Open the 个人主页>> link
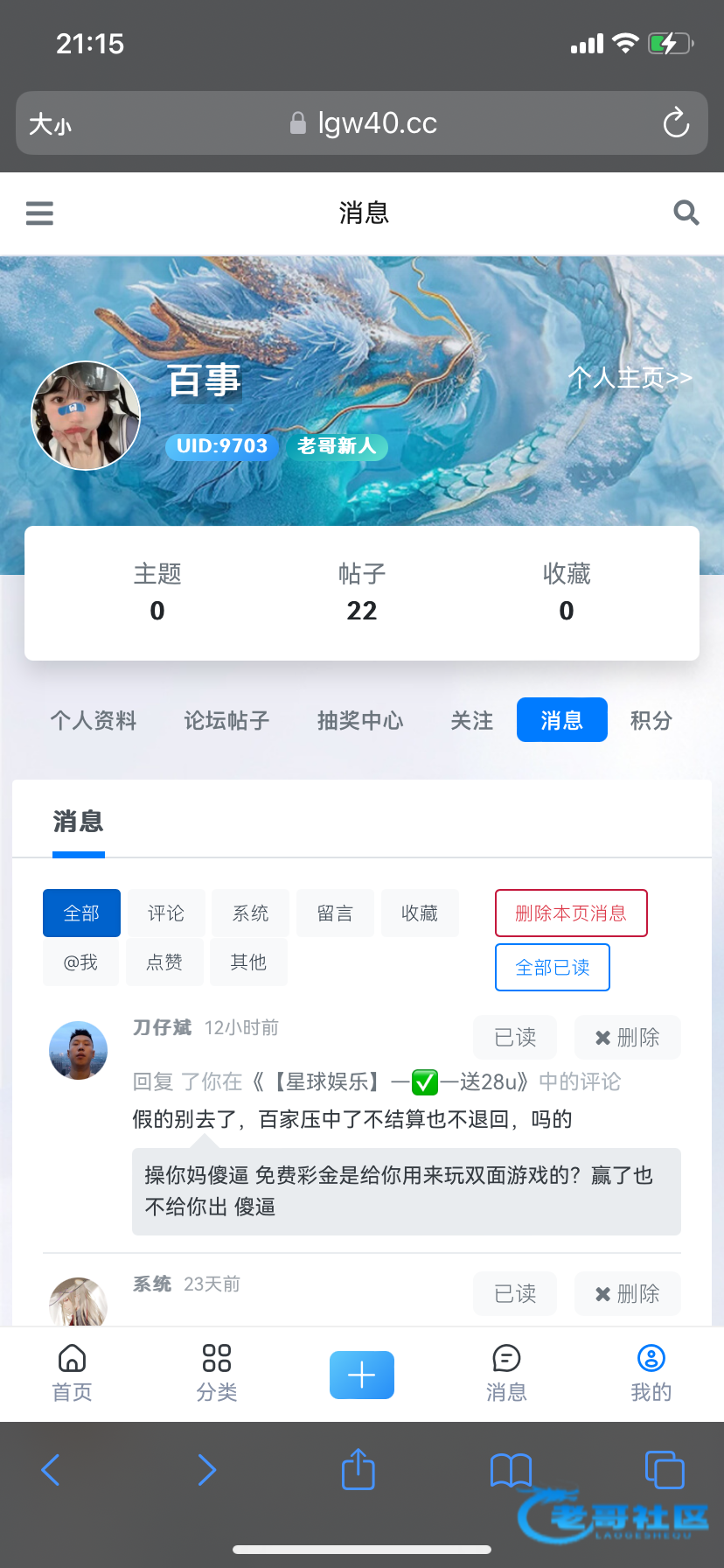This screenshot has height=1568, width=724. click(x=630, y=378)
